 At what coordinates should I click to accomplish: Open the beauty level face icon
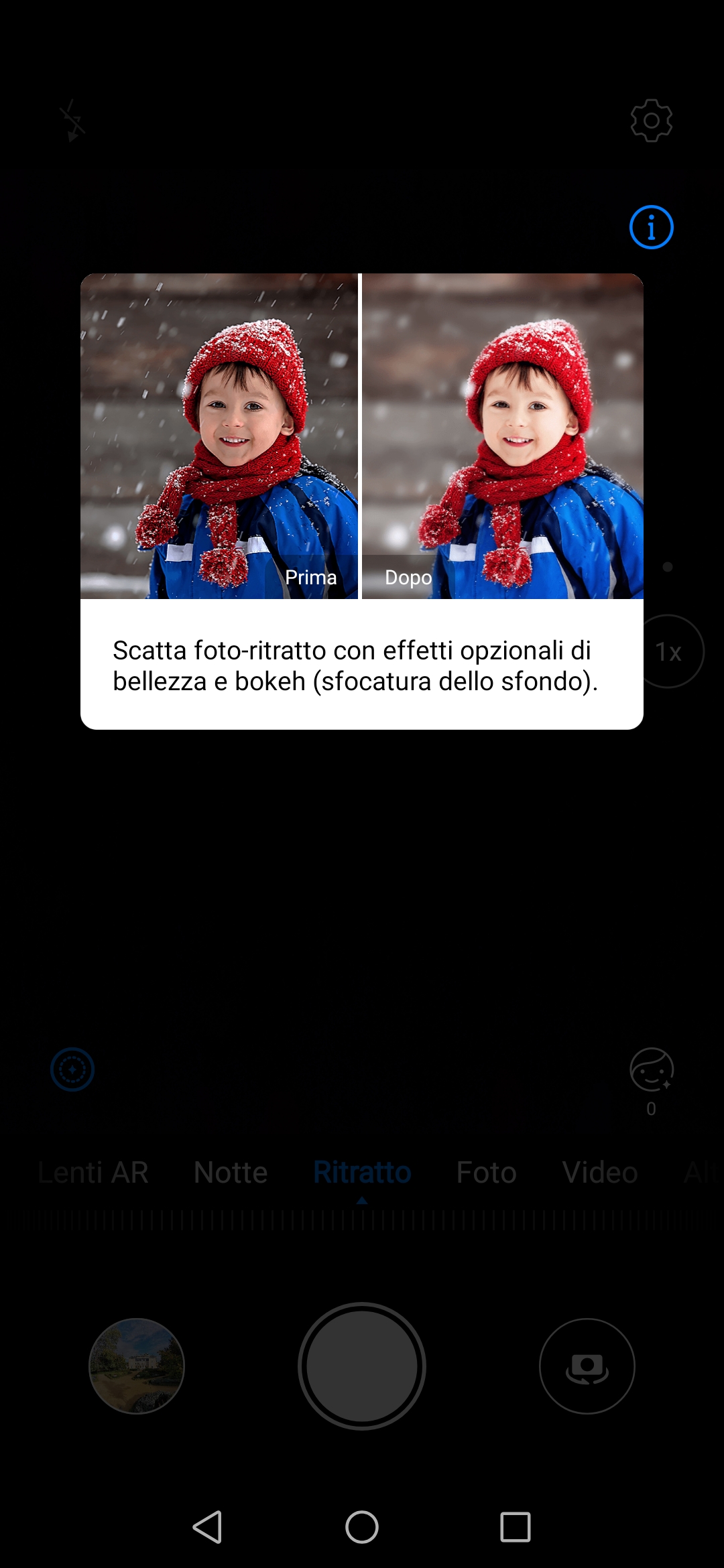click(x=651, y=1069)
